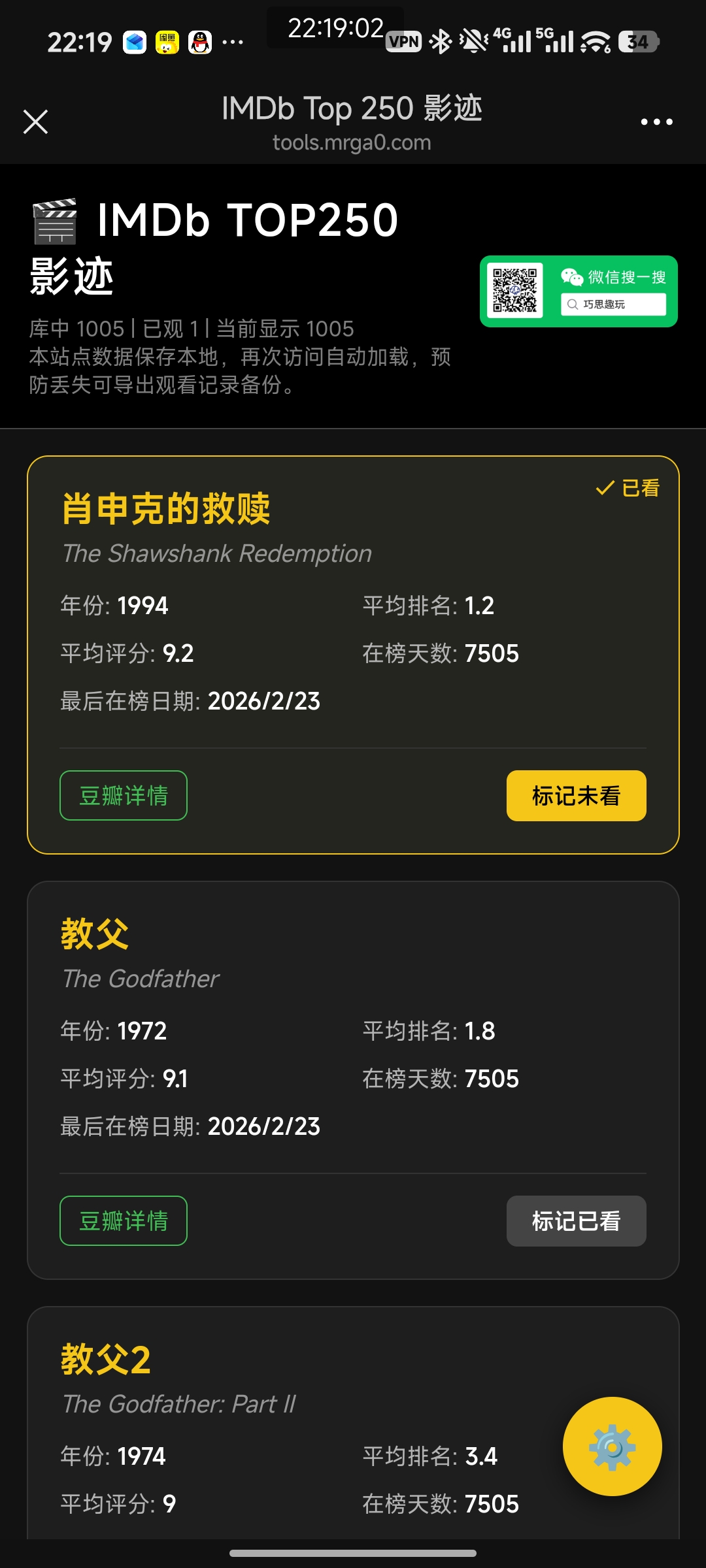Open the three-dot overflow menu
The height and width of the screenshot is (1568, 706).
click(x=656, y=122)
